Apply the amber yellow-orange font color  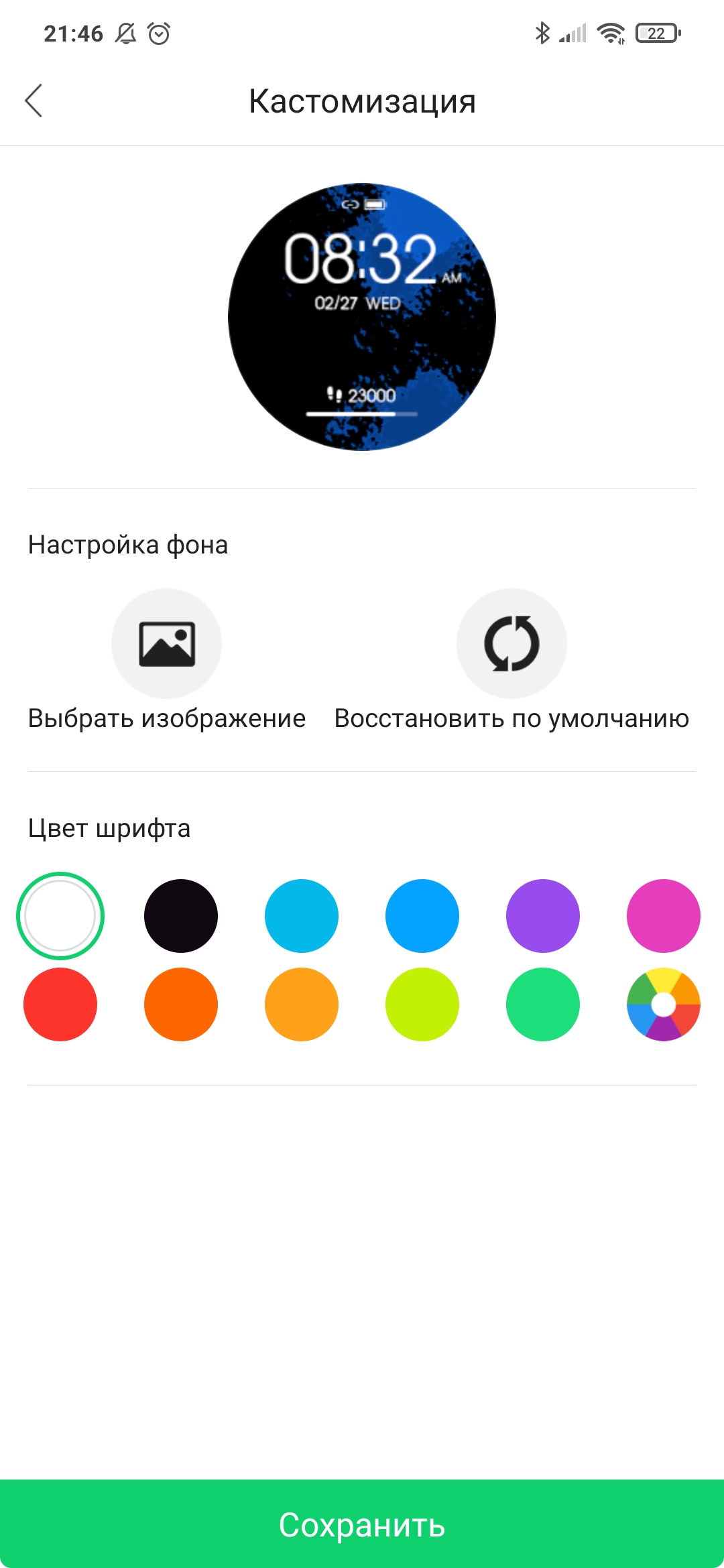coord(302,1004)
